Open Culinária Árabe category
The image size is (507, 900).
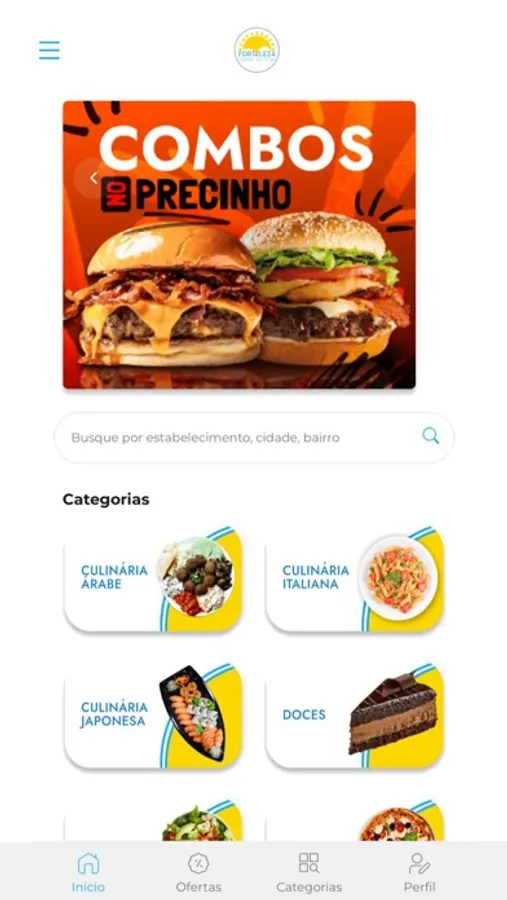coord(153,579)
